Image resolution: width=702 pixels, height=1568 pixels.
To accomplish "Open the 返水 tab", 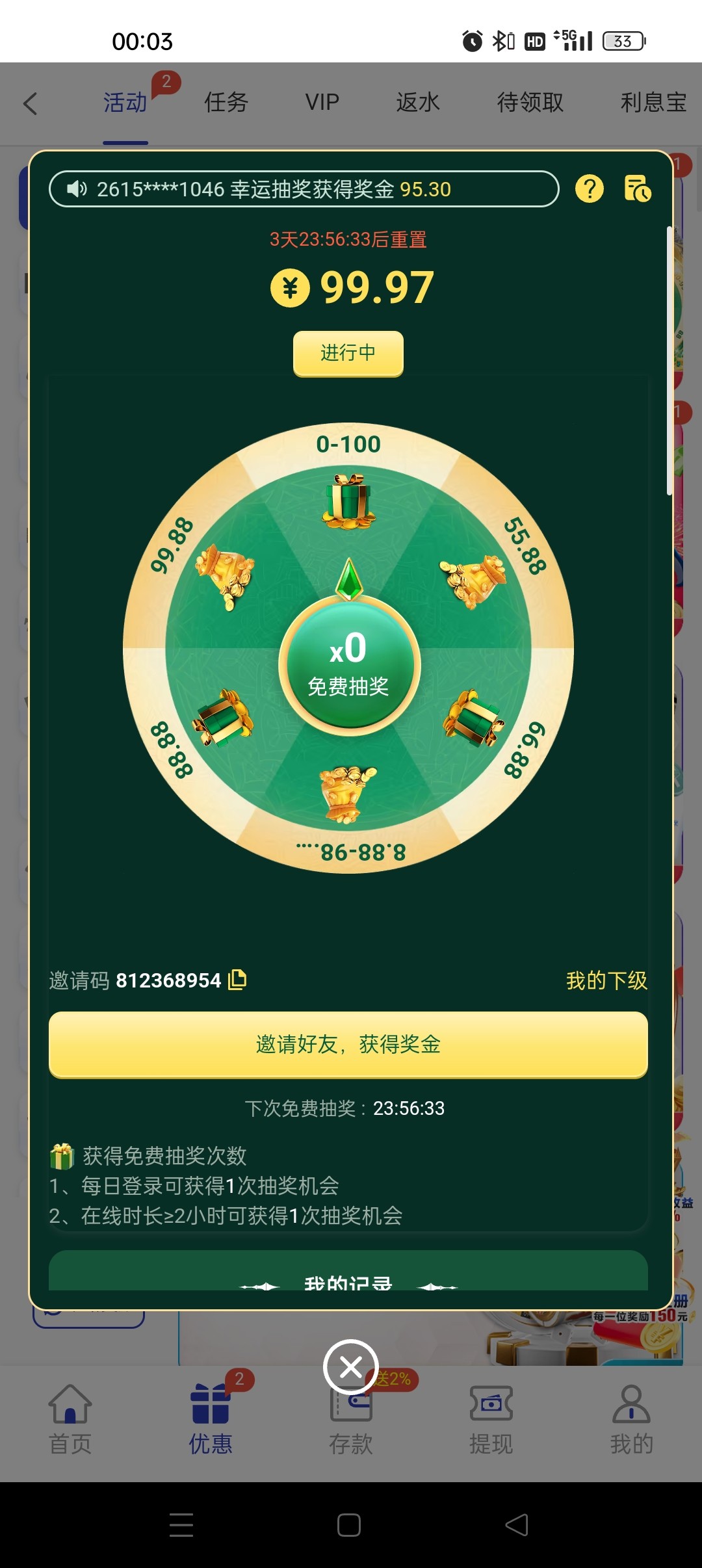I will click(418, 103).
